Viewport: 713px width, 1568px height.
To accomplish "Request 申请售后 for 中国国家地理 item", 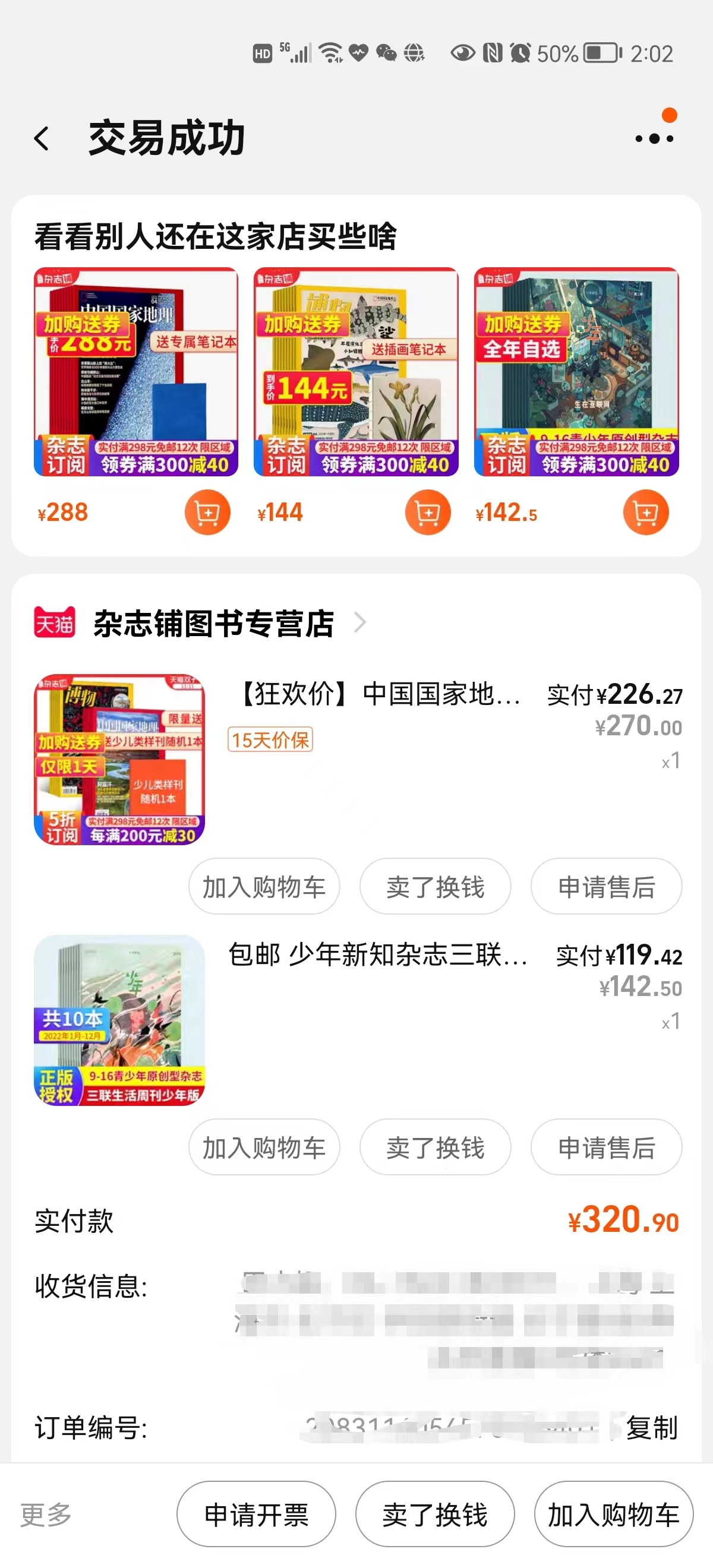I will pos(607,887).
